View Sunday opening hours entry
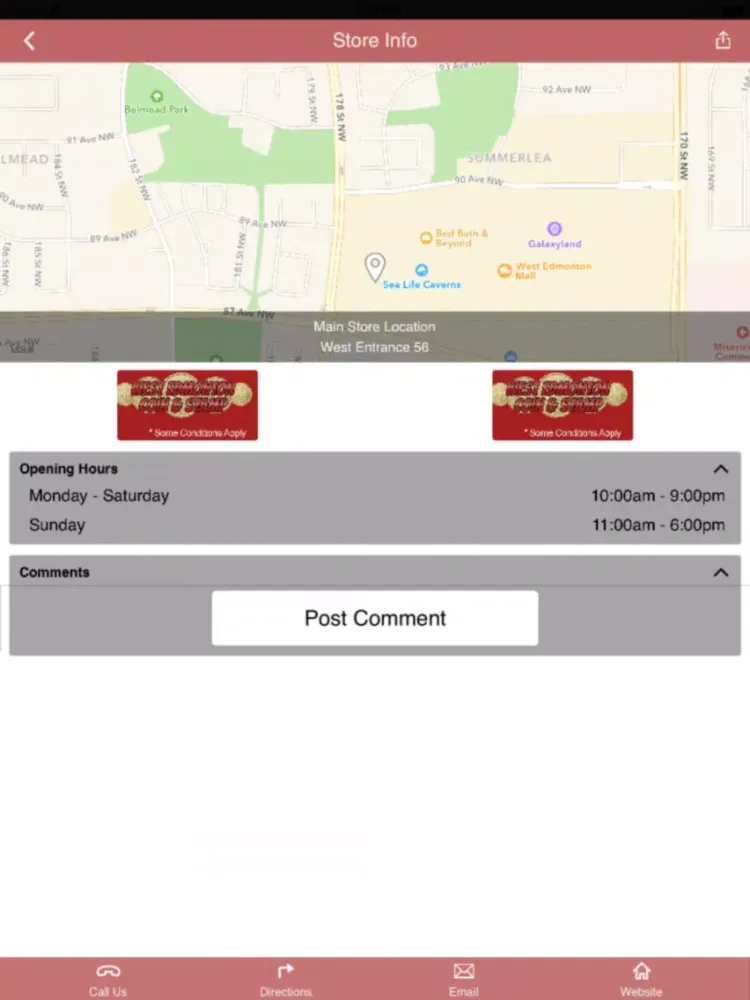Viewport: 750px width, 1000px height. coord(374,524)
